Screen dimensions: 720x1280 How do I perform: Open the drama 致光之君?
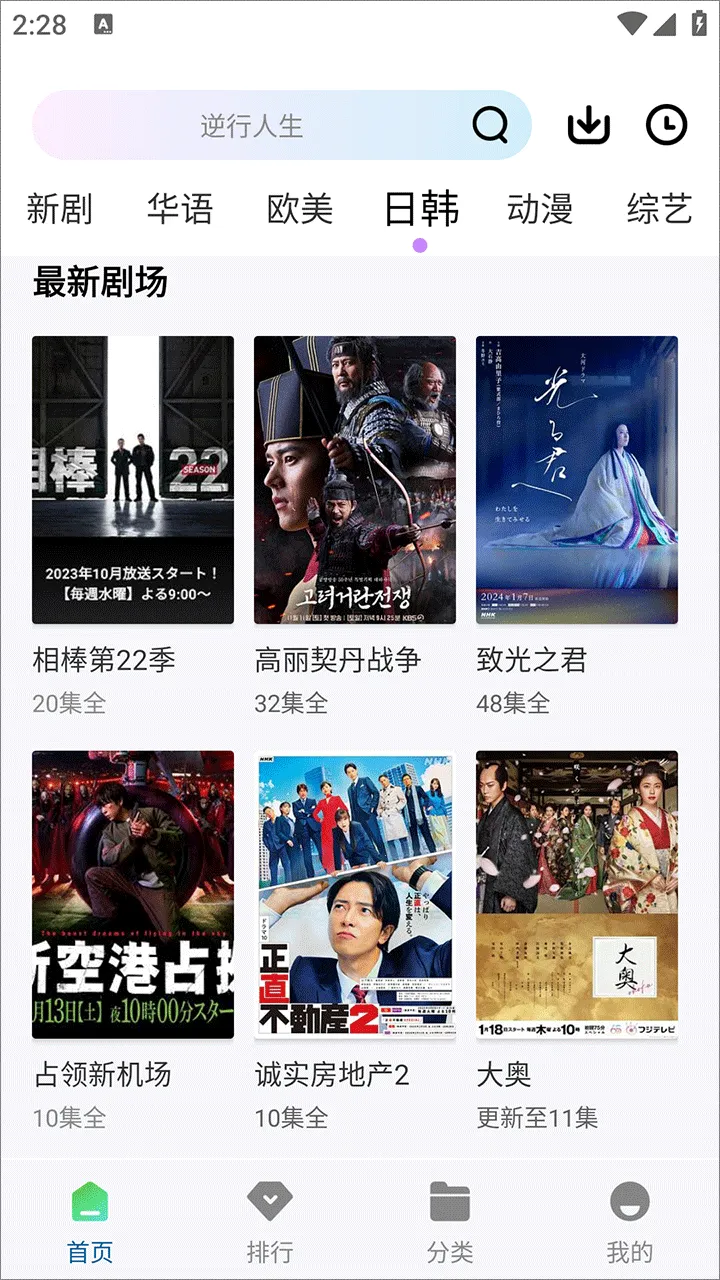(577, 480)
